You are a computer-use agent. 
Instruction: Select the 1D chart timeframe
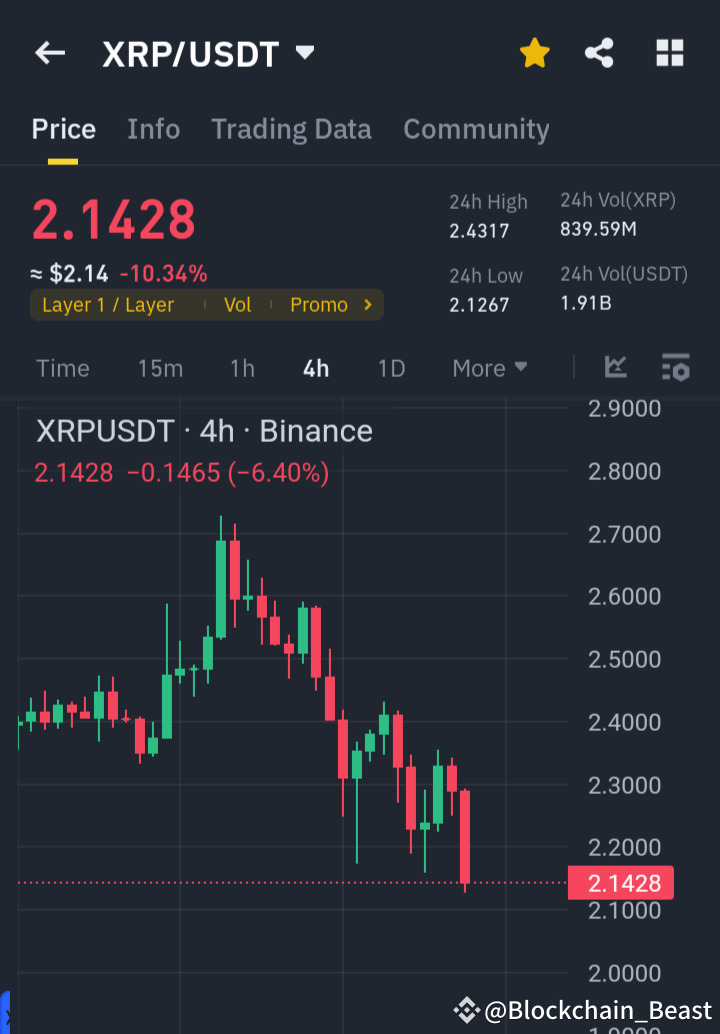[x=391, y=368]
